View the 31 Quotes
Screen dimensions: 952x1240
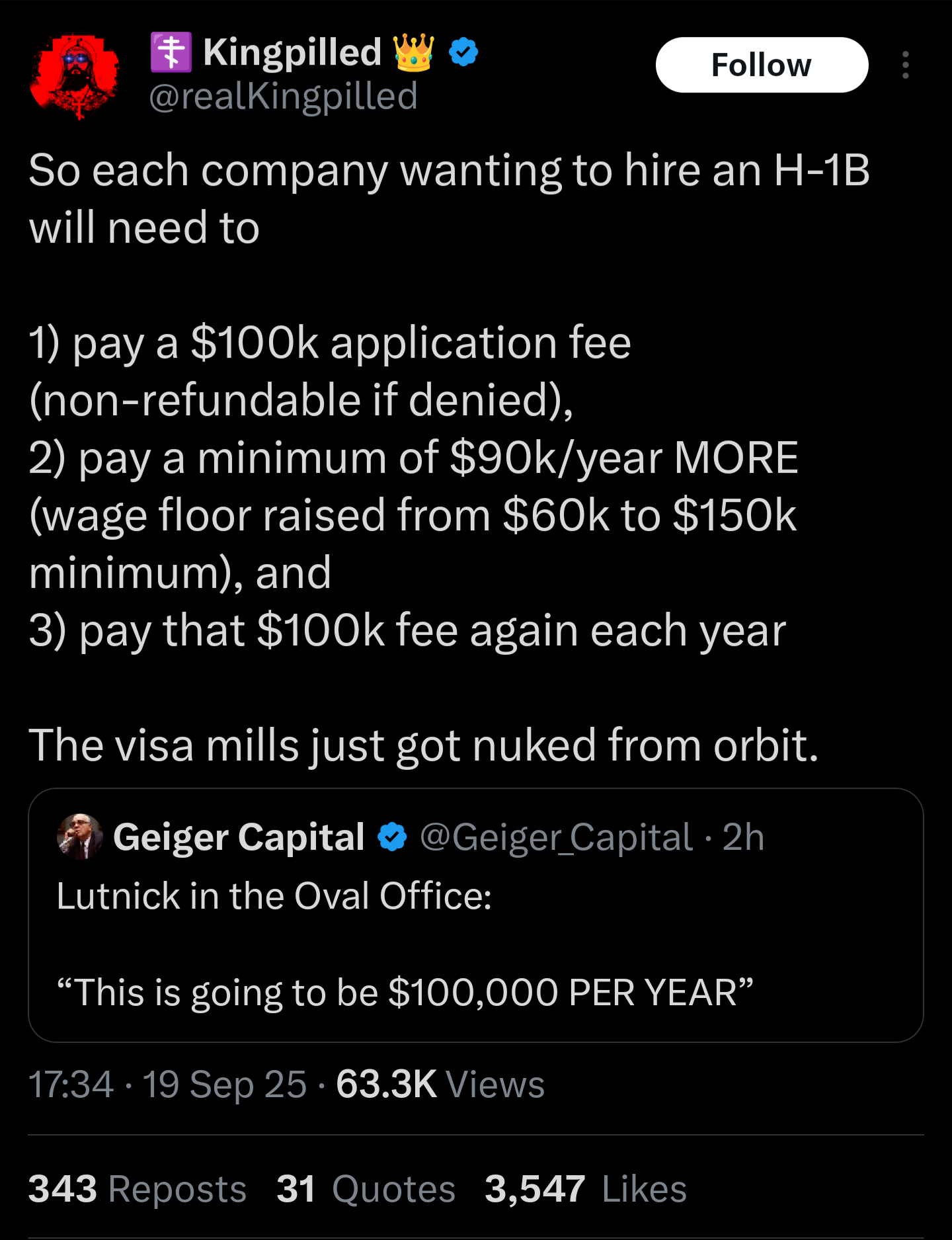[x=366, y=1189]
